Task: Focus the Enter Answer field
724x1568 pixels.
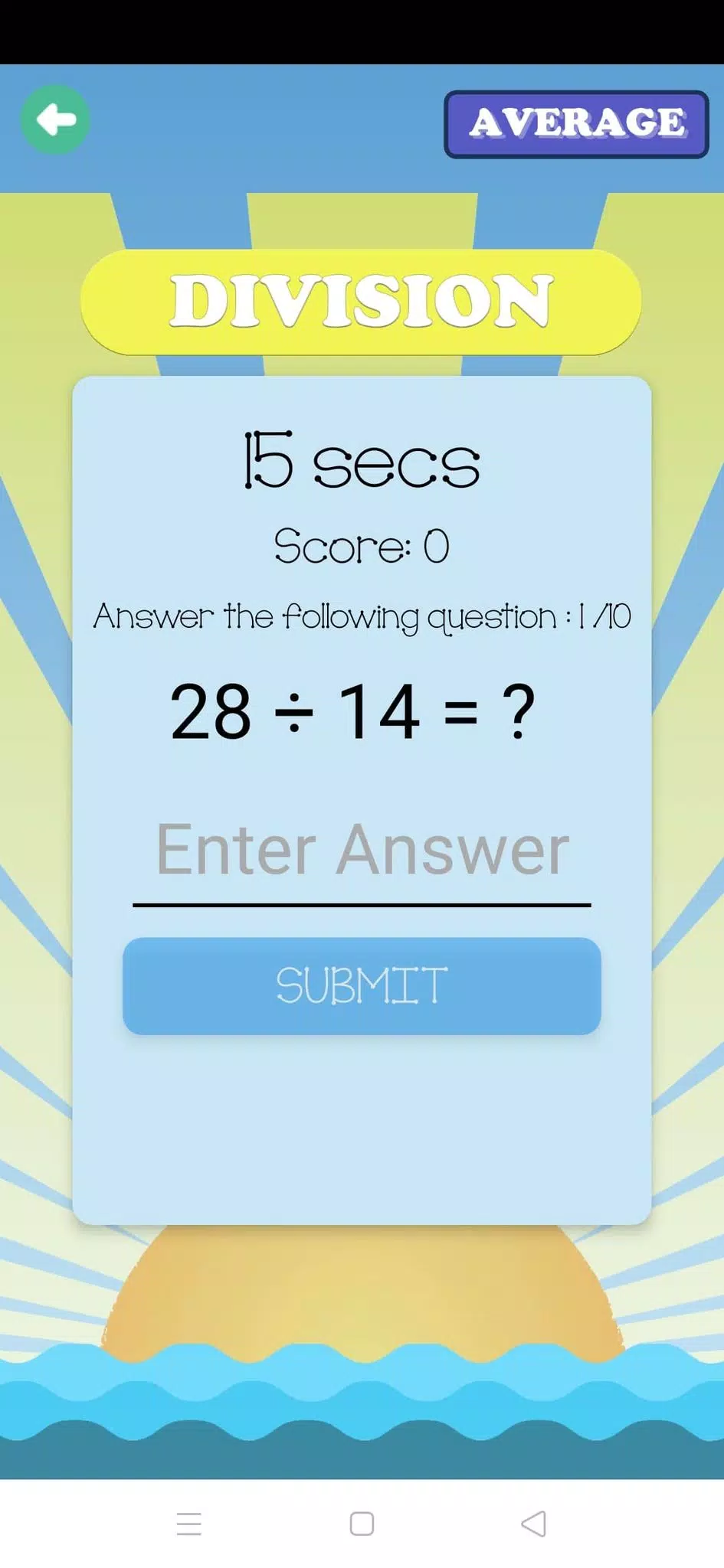Action: click(362, 851)
